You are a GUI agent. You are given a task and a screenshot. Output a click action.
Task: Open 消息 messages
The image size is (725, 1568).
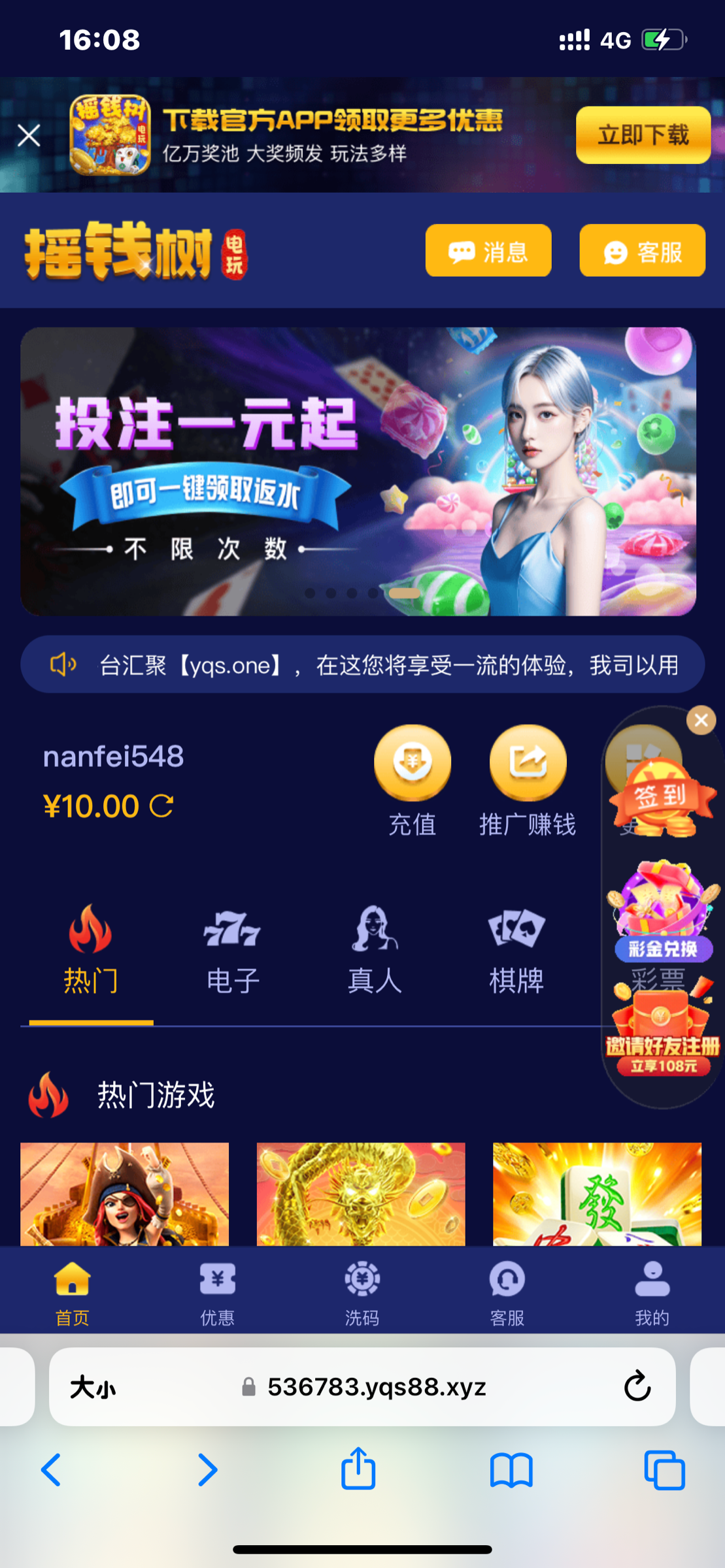(488, 251)
